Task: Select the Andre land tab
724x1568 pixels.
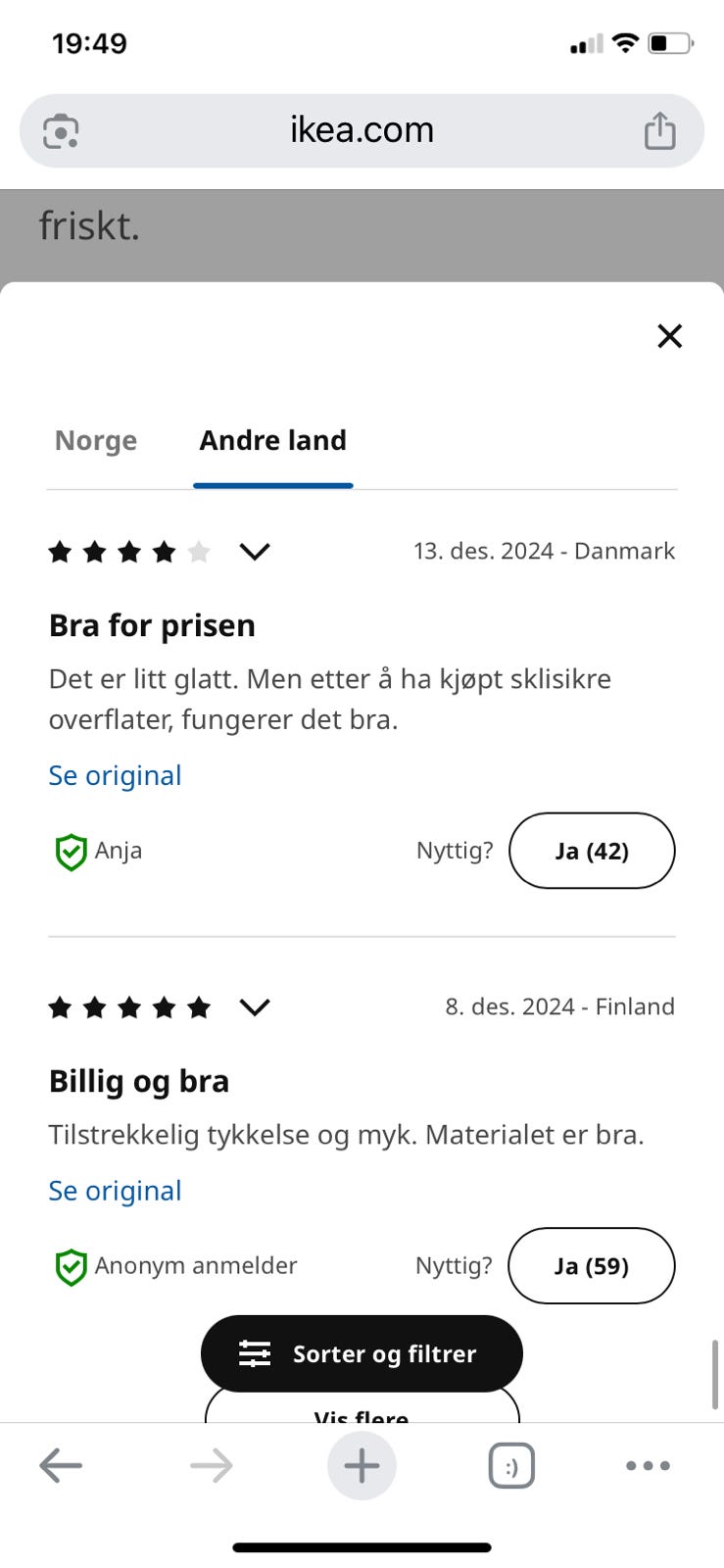Action: coord(272,440)
